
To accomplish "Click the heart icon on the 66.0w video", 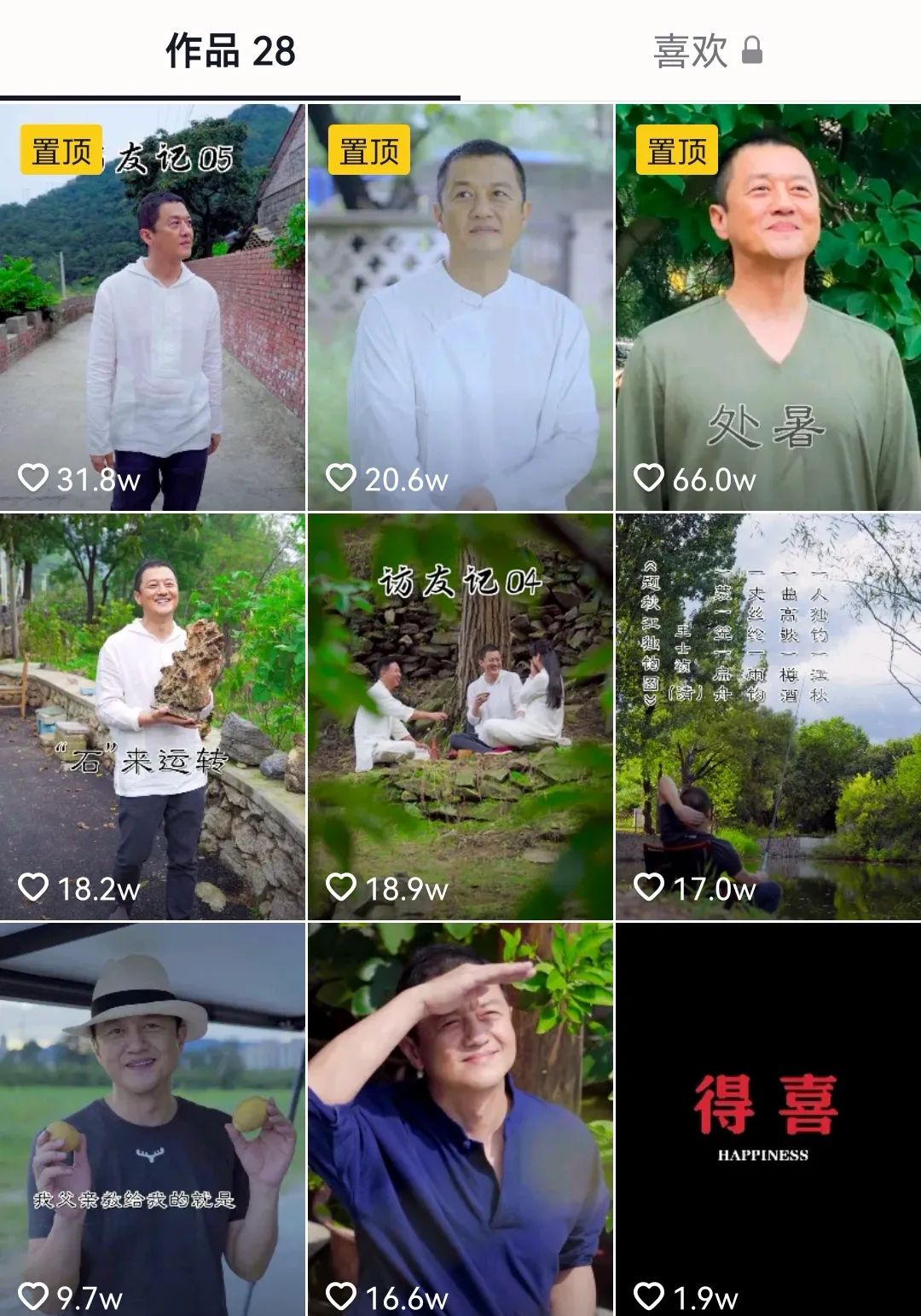I will coord(651,479).
